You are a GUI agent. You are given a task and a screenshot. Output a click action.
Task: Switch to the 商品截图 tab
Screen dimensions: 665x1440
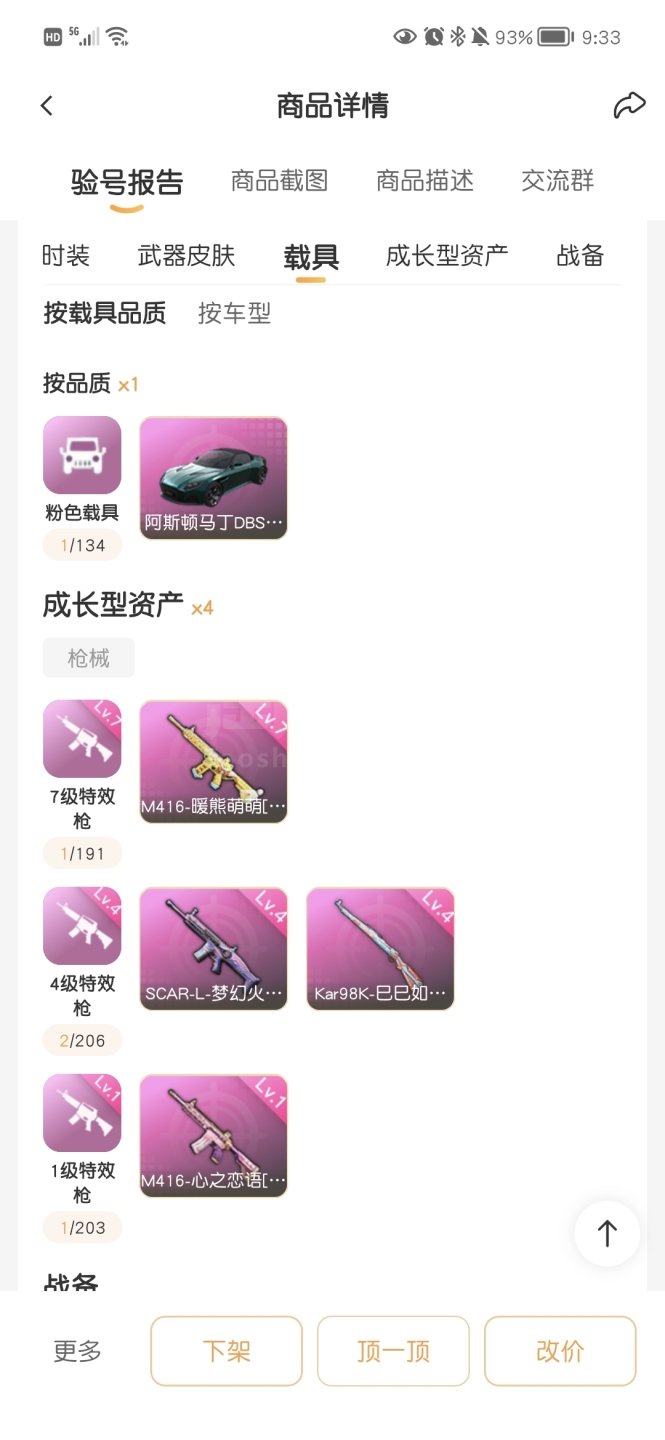tap(279, 181)
